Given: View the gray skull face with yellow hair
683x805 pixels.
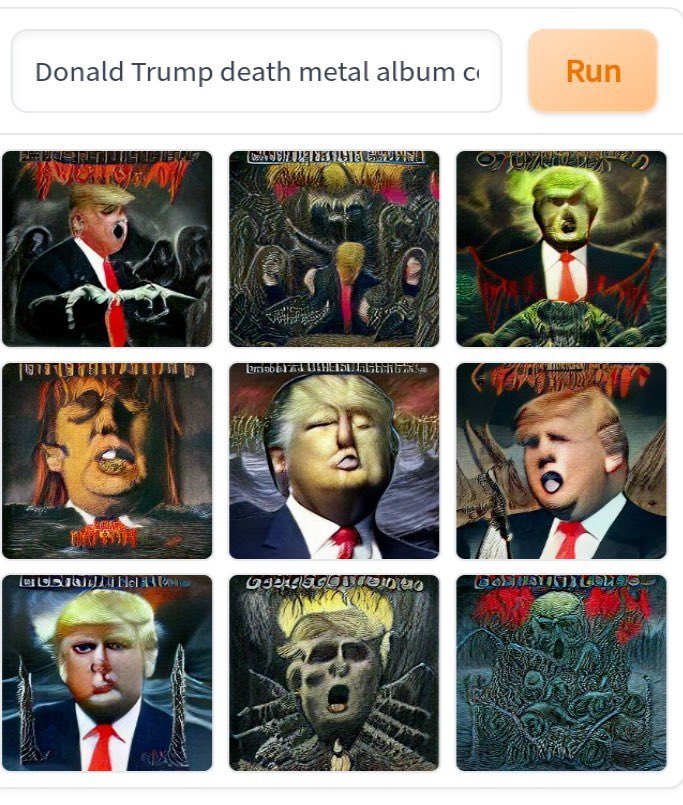Looking at the screenshot, I should tap(334, 672).
